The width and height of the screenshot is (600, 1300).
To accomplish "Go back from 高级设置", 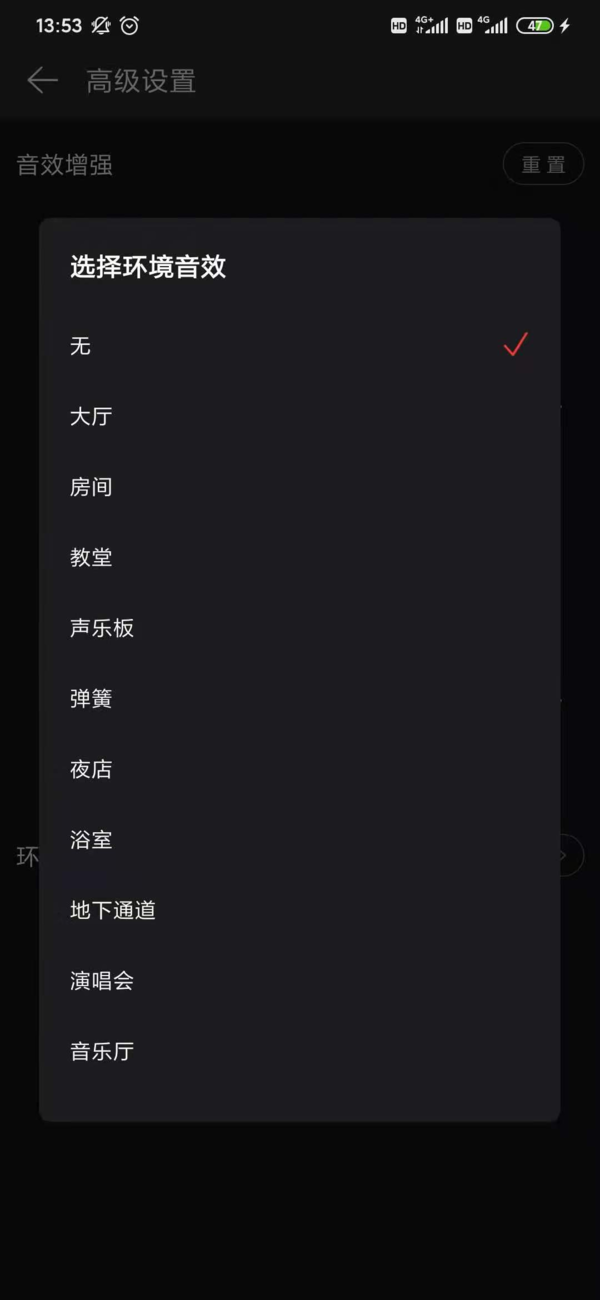I will coord(42,81).
